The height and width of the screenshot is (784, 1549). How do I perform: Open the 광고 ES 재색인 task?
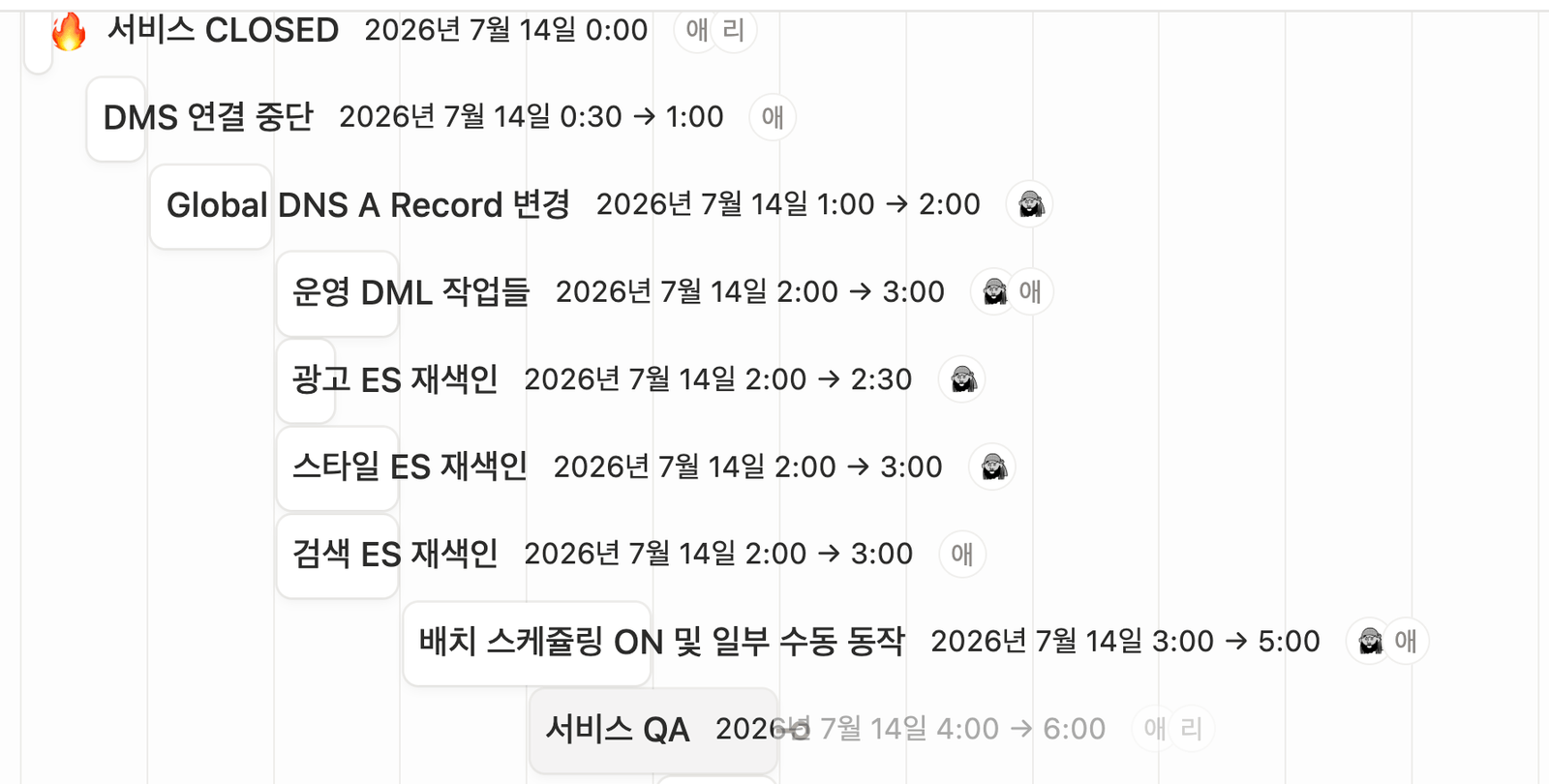pos(395,379)
